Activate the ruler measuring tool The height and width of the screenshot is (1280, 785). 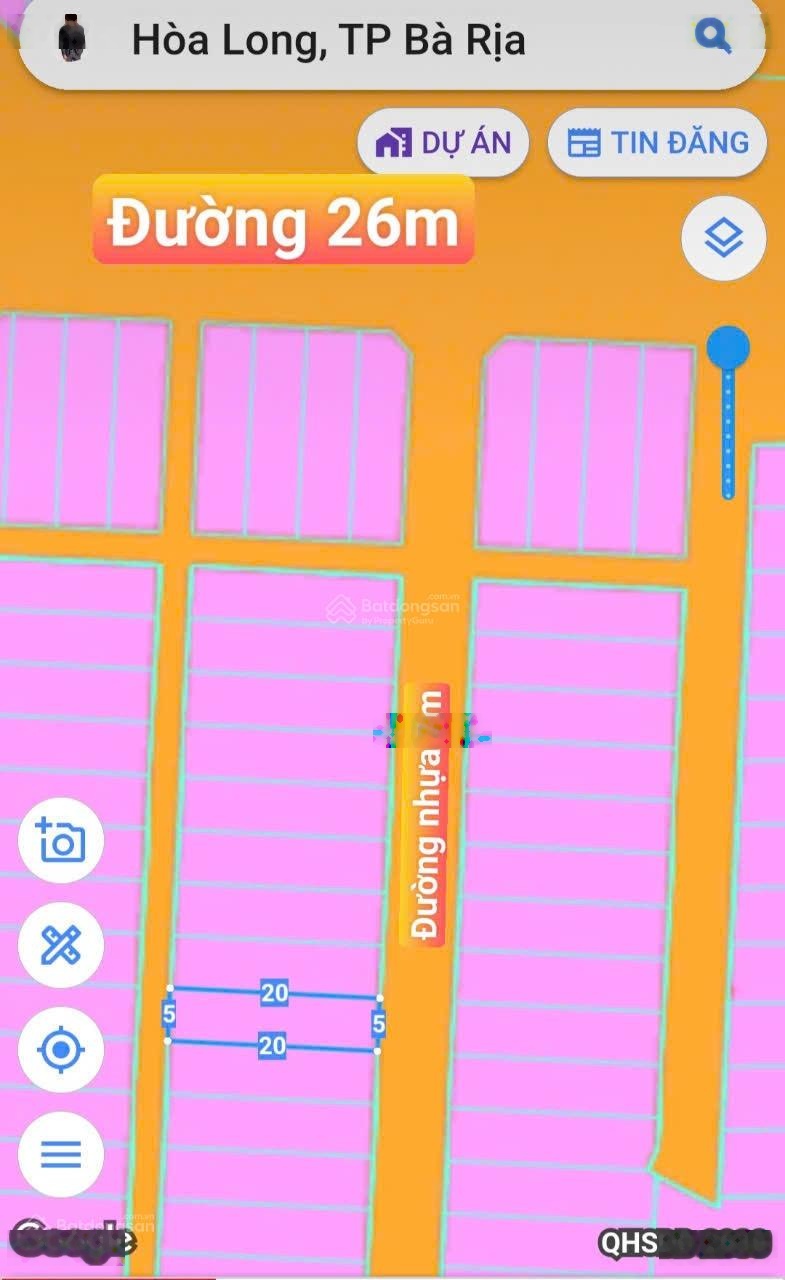pyautogui.click(x=61, y=945)
